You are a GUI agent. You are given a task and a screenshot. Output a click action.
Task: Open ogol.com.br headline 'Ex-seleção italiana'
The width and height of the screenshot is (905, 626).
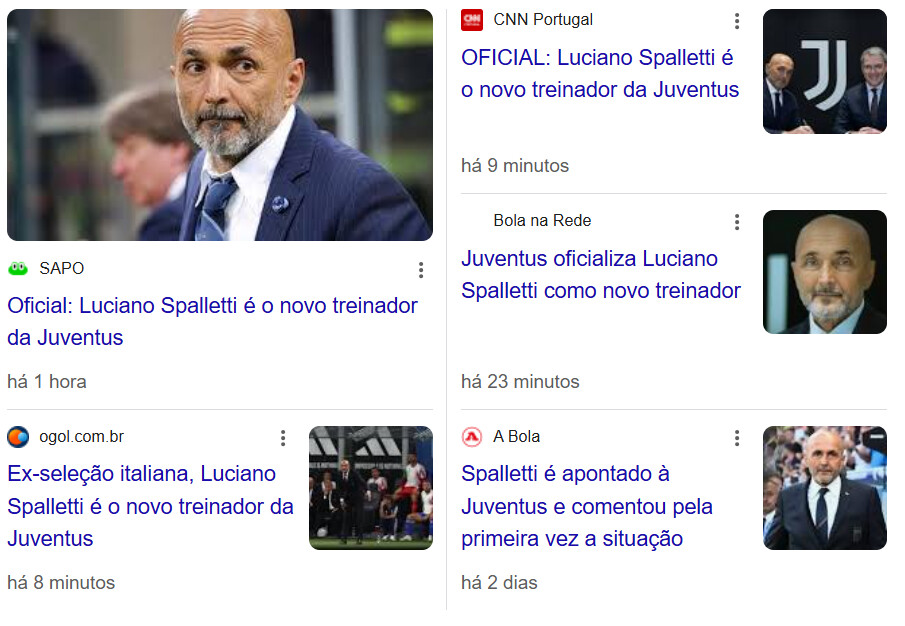click(x=150, y=505)
